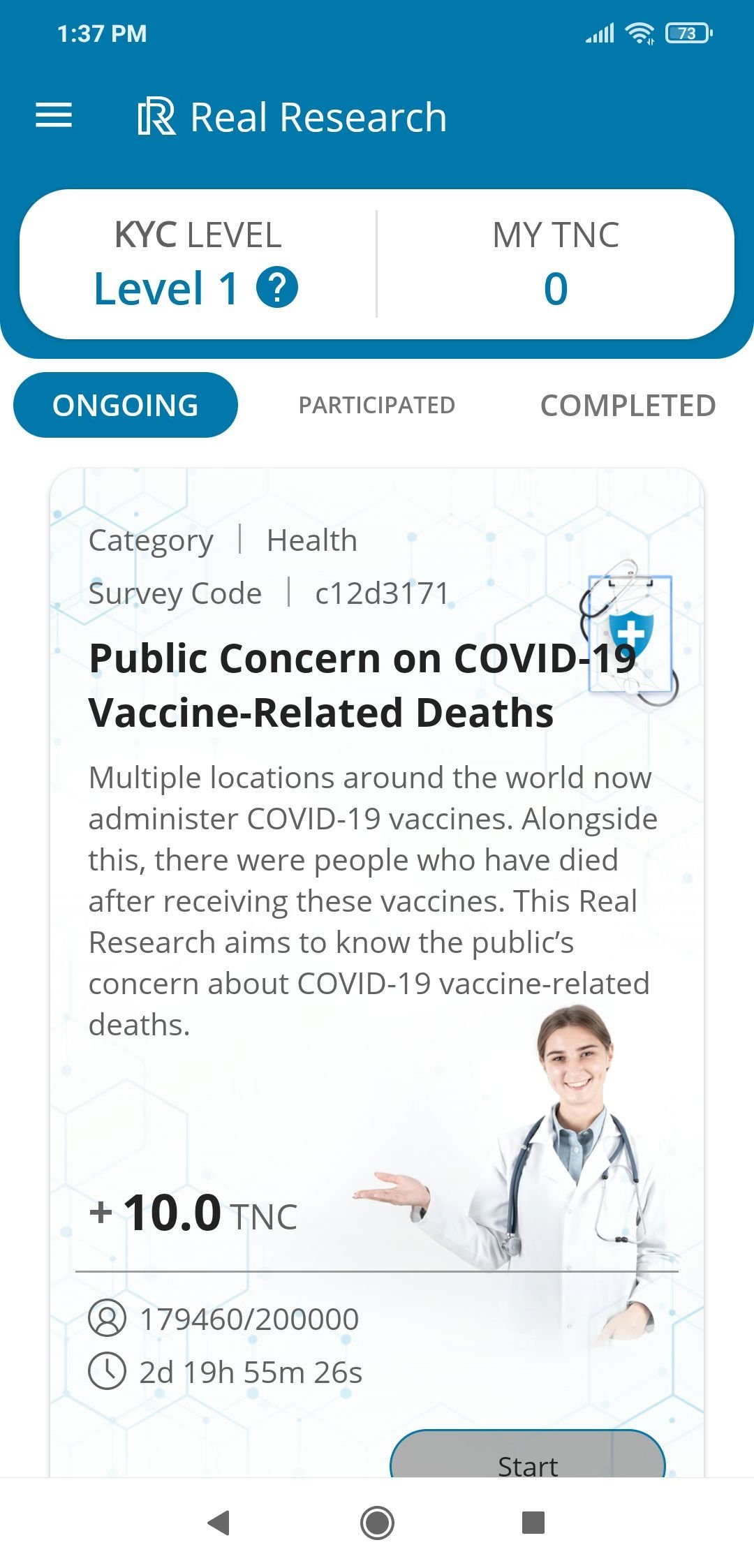Go back using the system back button
Image resolution: width=754 pixels, height=1568 pixels.
tap(219, 1523)
